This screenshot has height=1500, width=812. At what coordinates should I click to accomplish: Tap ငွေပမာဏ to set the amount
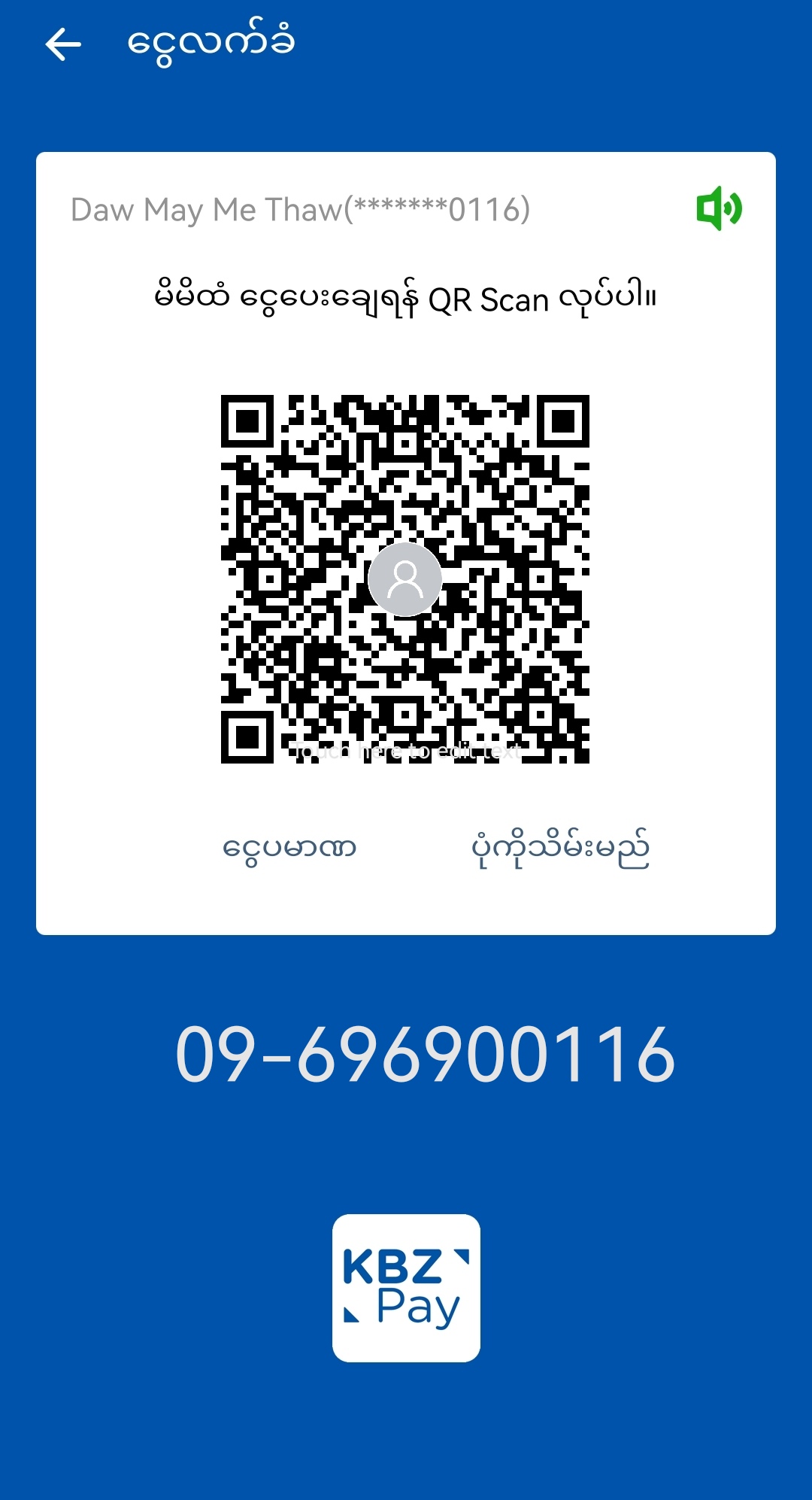(x=289, y=849)
